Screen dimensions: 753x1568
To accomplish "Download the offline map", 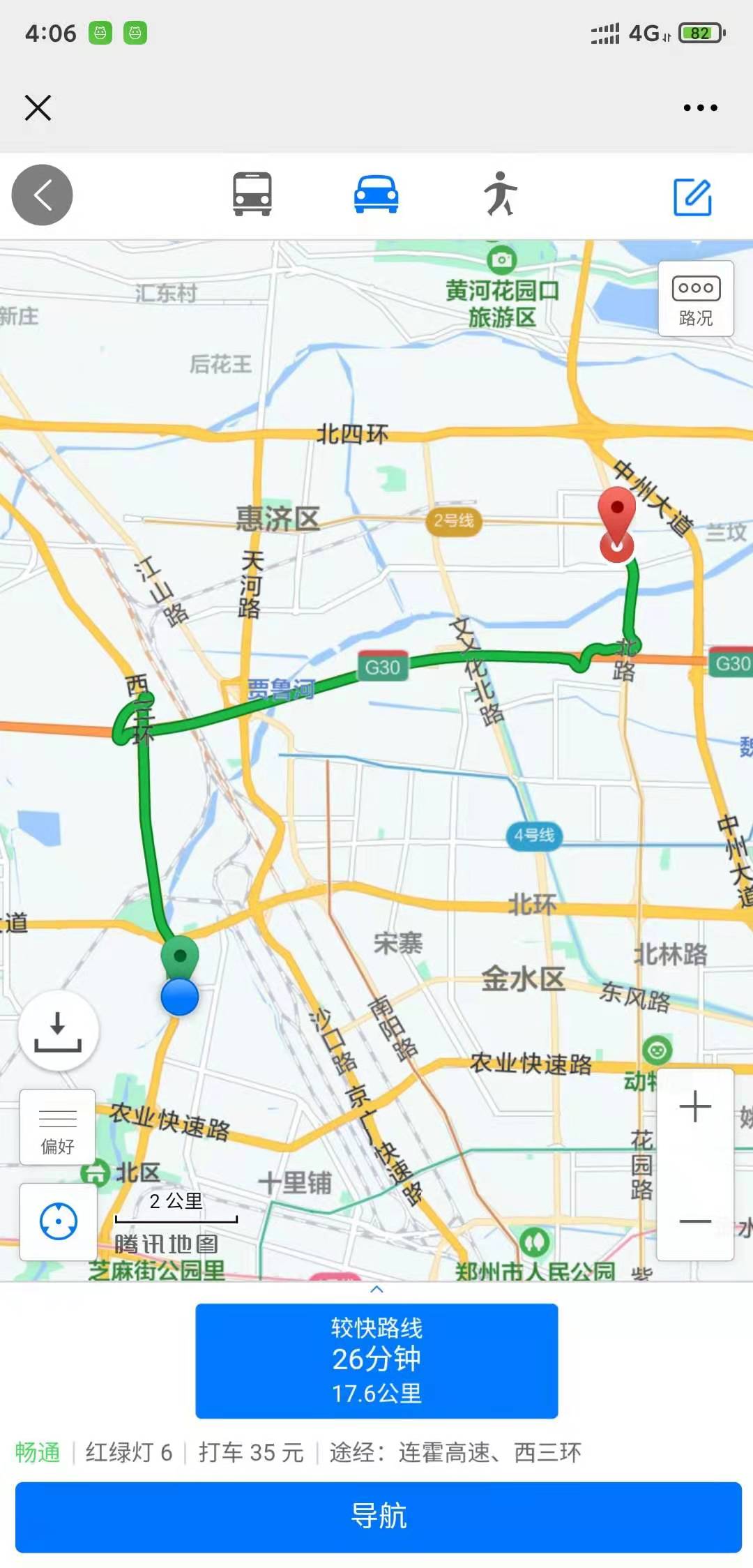I will point(58,1031).
